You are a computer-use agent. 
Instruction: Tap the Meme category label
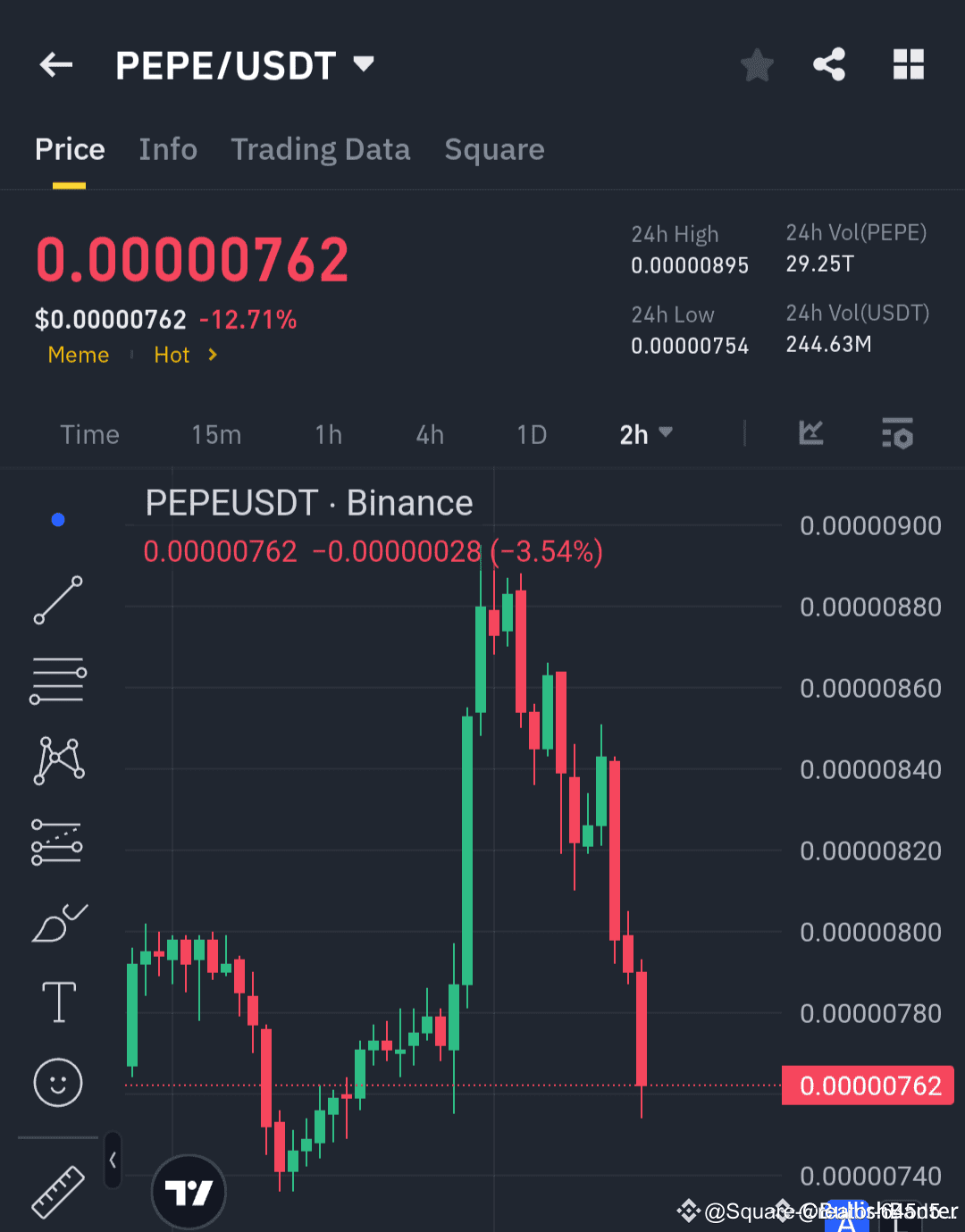[x=79, y=355]
